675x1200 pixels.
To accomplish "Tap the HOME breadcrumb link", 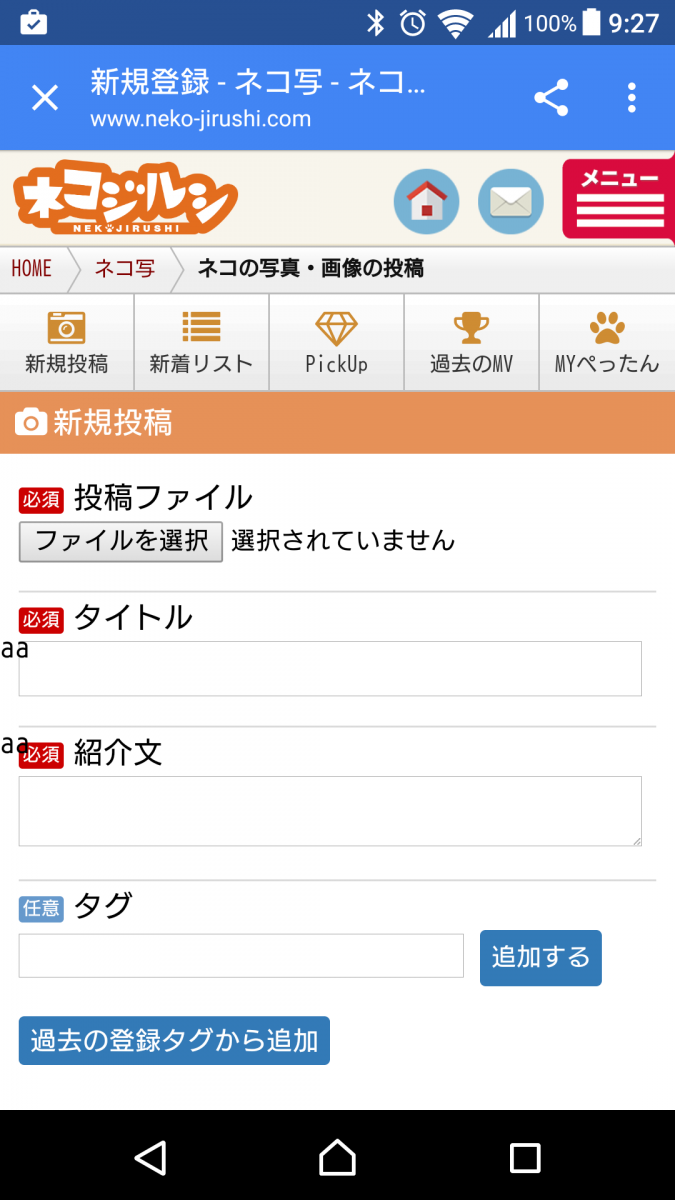I will pos(32,268).
